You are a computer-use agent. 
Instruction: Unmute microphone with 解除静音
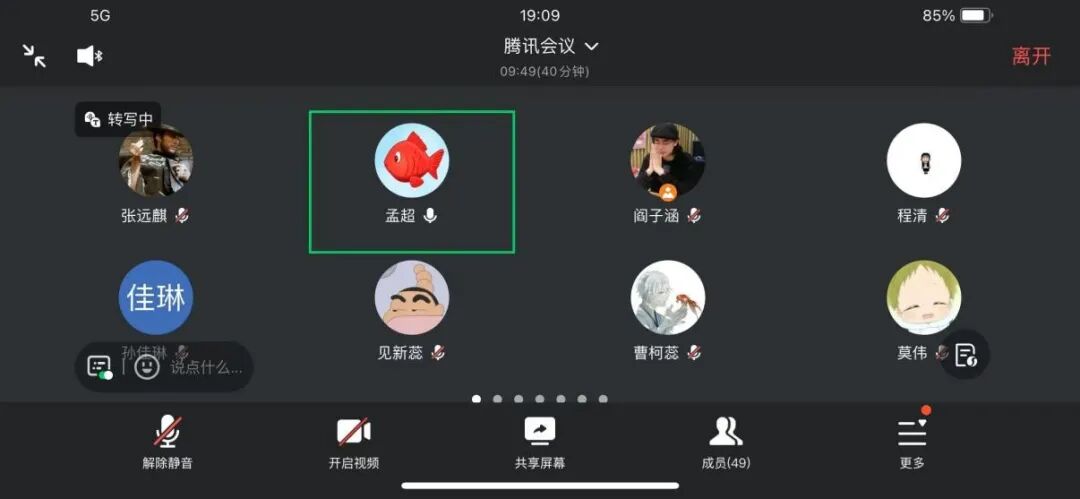pos(167,442)
